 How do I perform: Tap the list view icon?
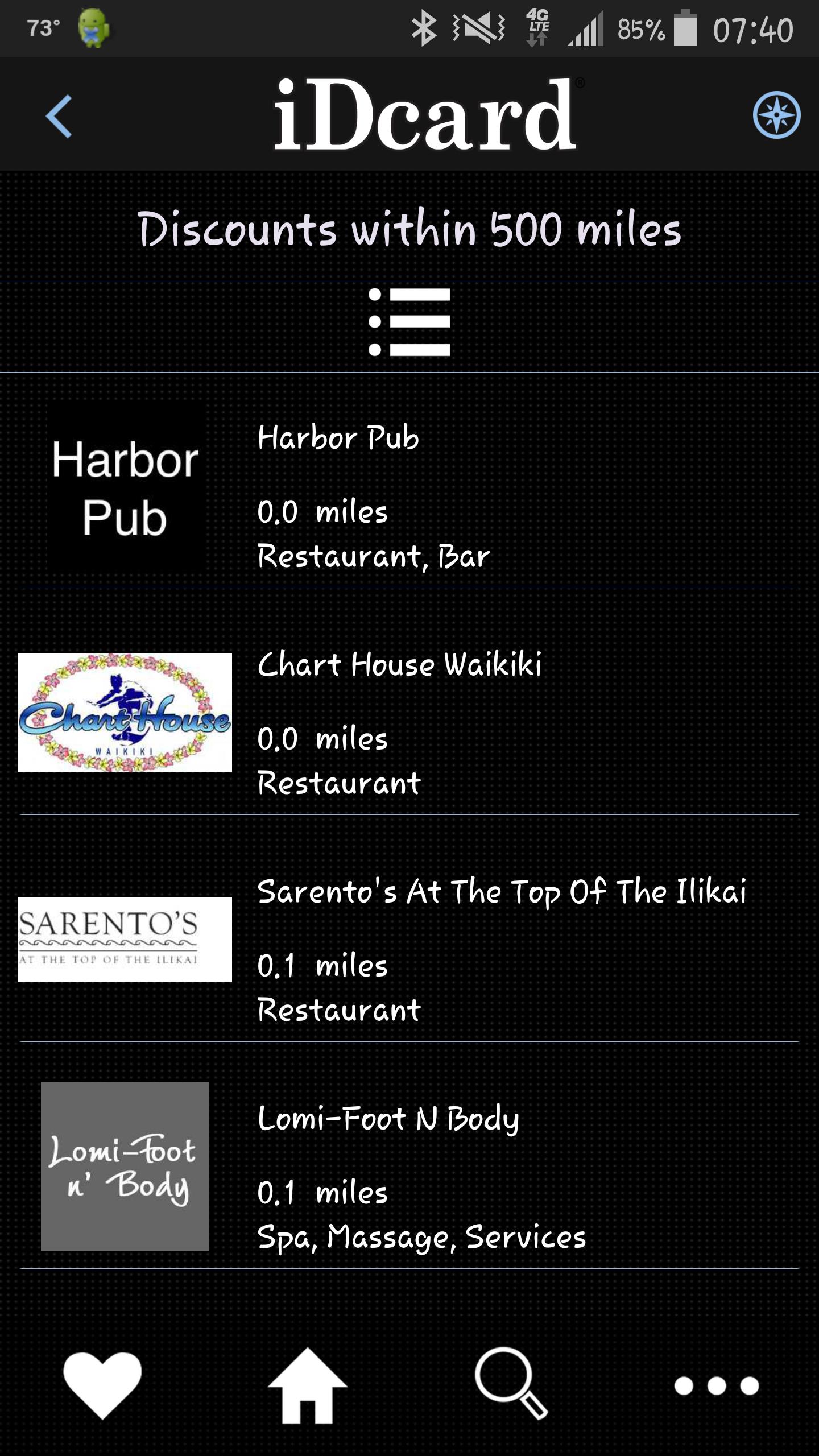(x=409, y=322)
